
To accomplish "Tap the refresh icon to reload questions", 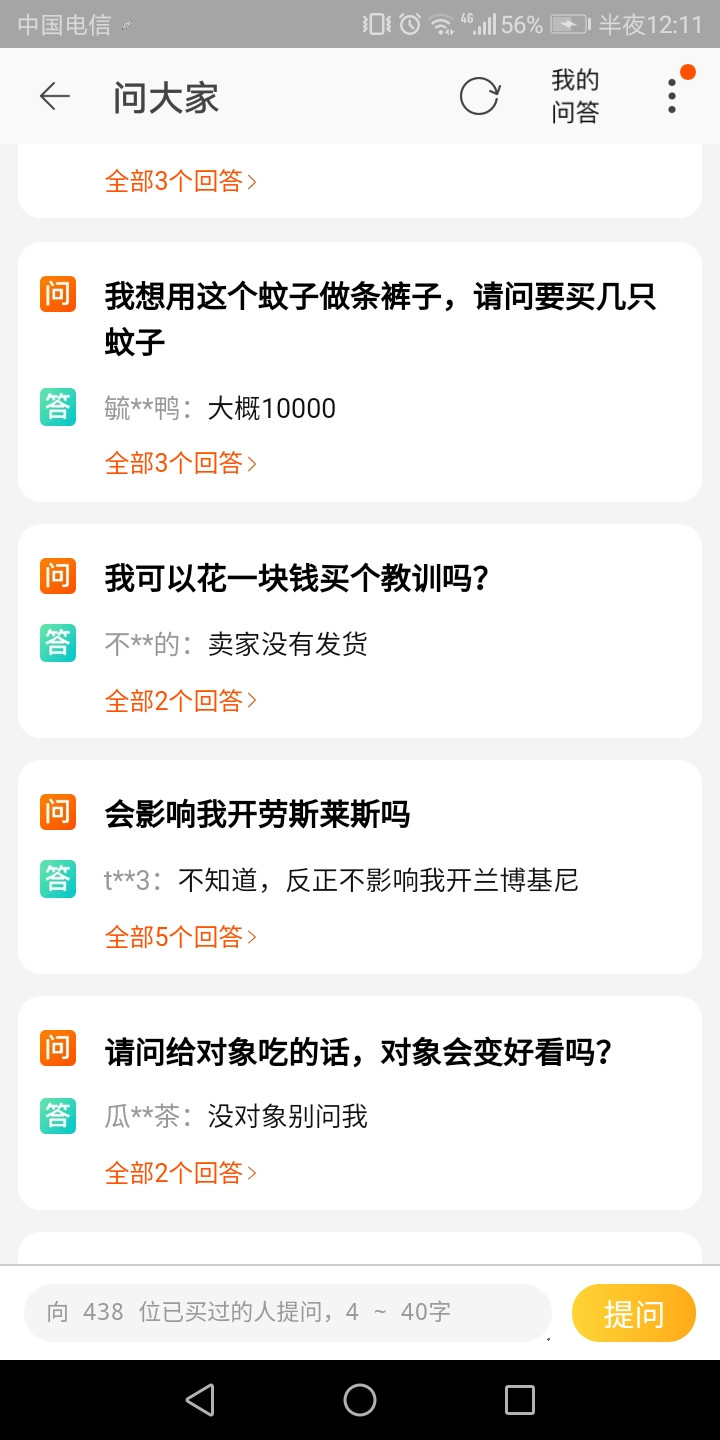I will point(479,96).
